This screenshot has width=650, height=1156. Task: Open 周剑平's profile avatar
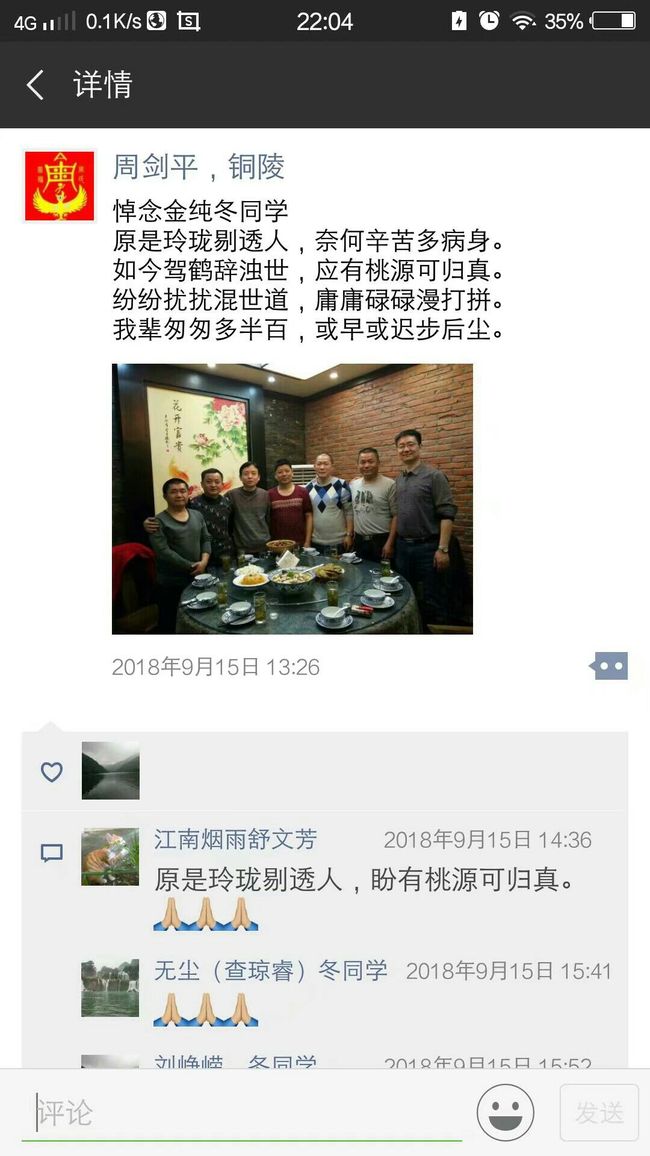[x=60, y=186]
